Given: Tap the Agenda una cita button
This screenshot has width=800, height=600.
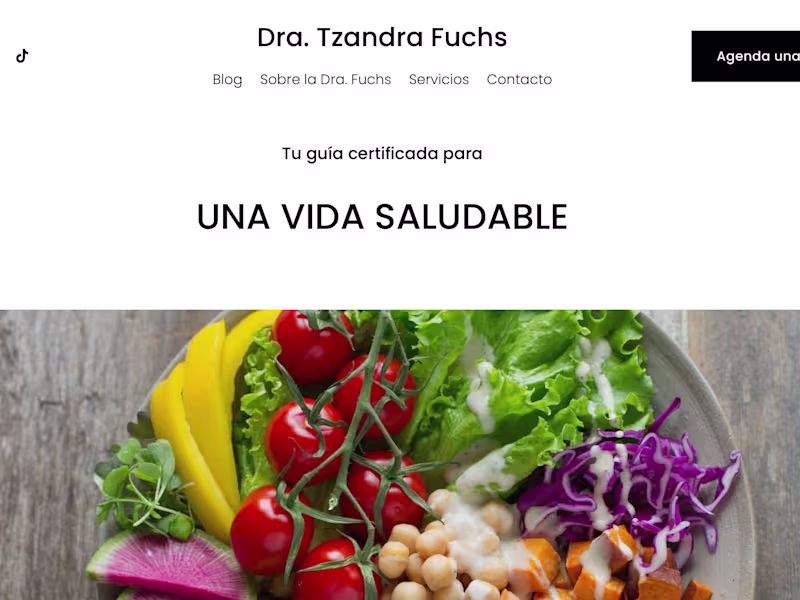Looking at the screenshot, I should [748, 56].
